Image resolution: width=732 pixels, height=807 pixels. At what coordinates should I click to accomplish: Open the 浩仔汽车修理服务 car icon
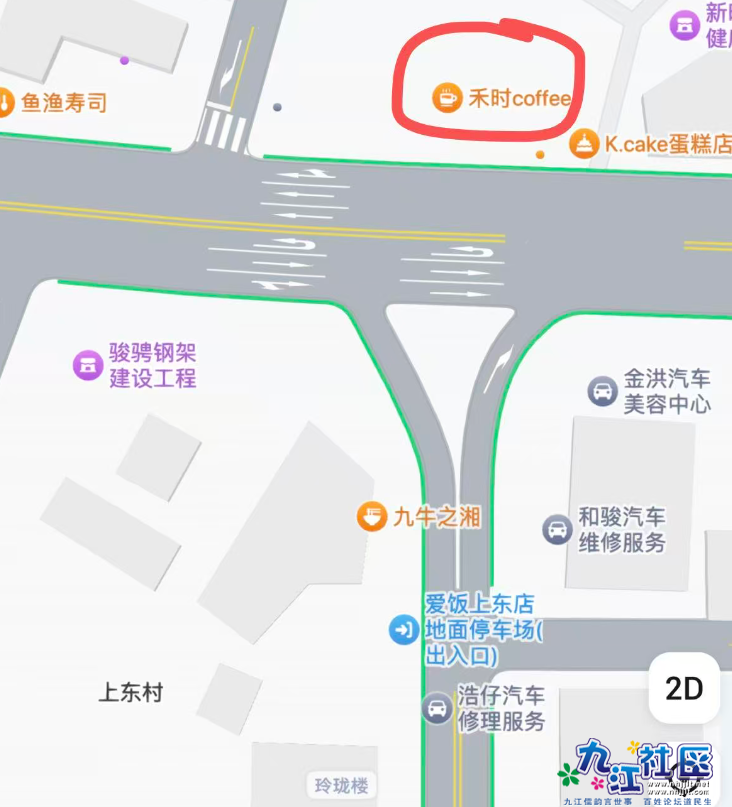(437, 709)
